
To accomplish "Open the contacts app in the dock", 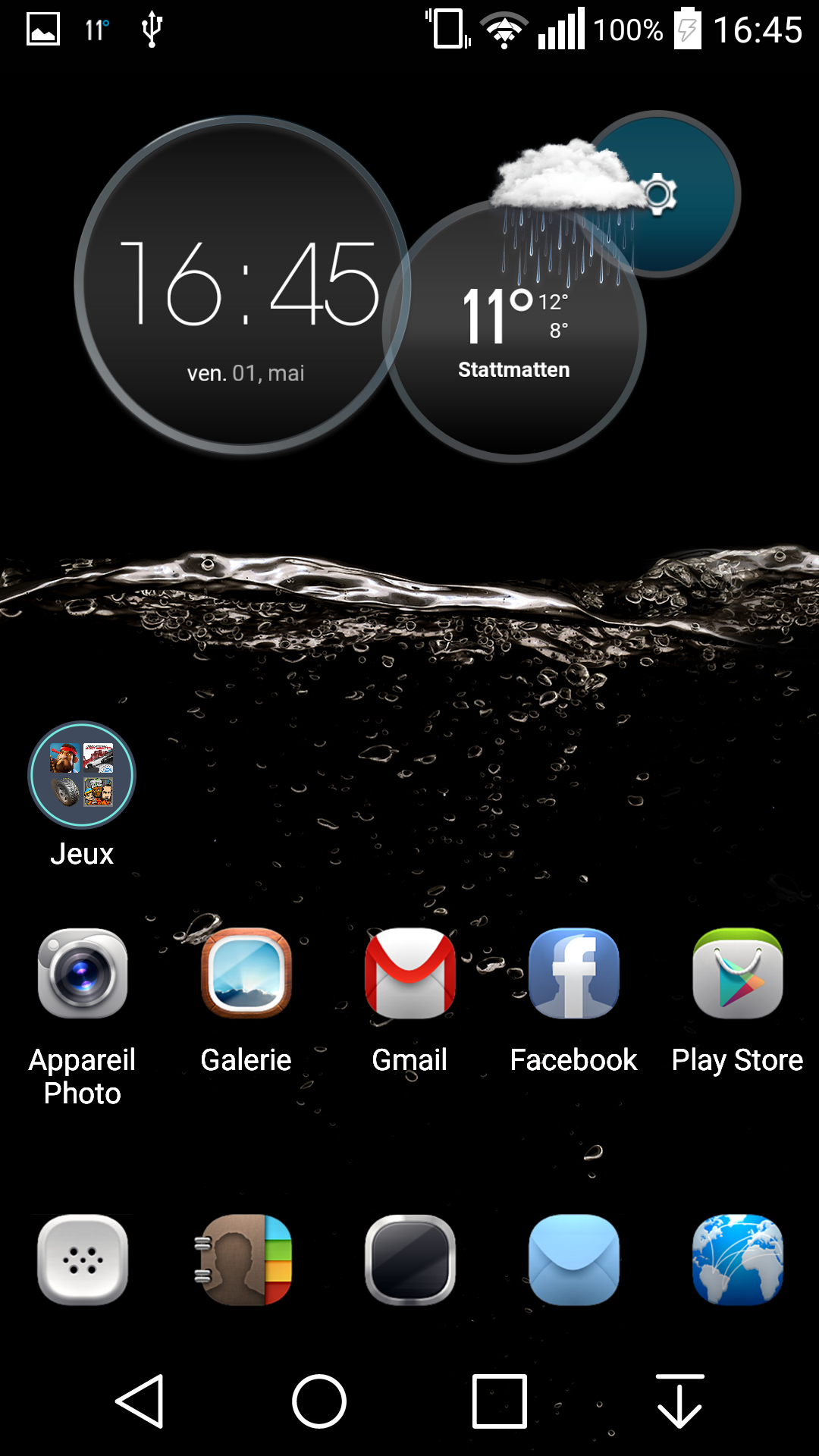I will pyautogui.click(x=246, y=1260).
